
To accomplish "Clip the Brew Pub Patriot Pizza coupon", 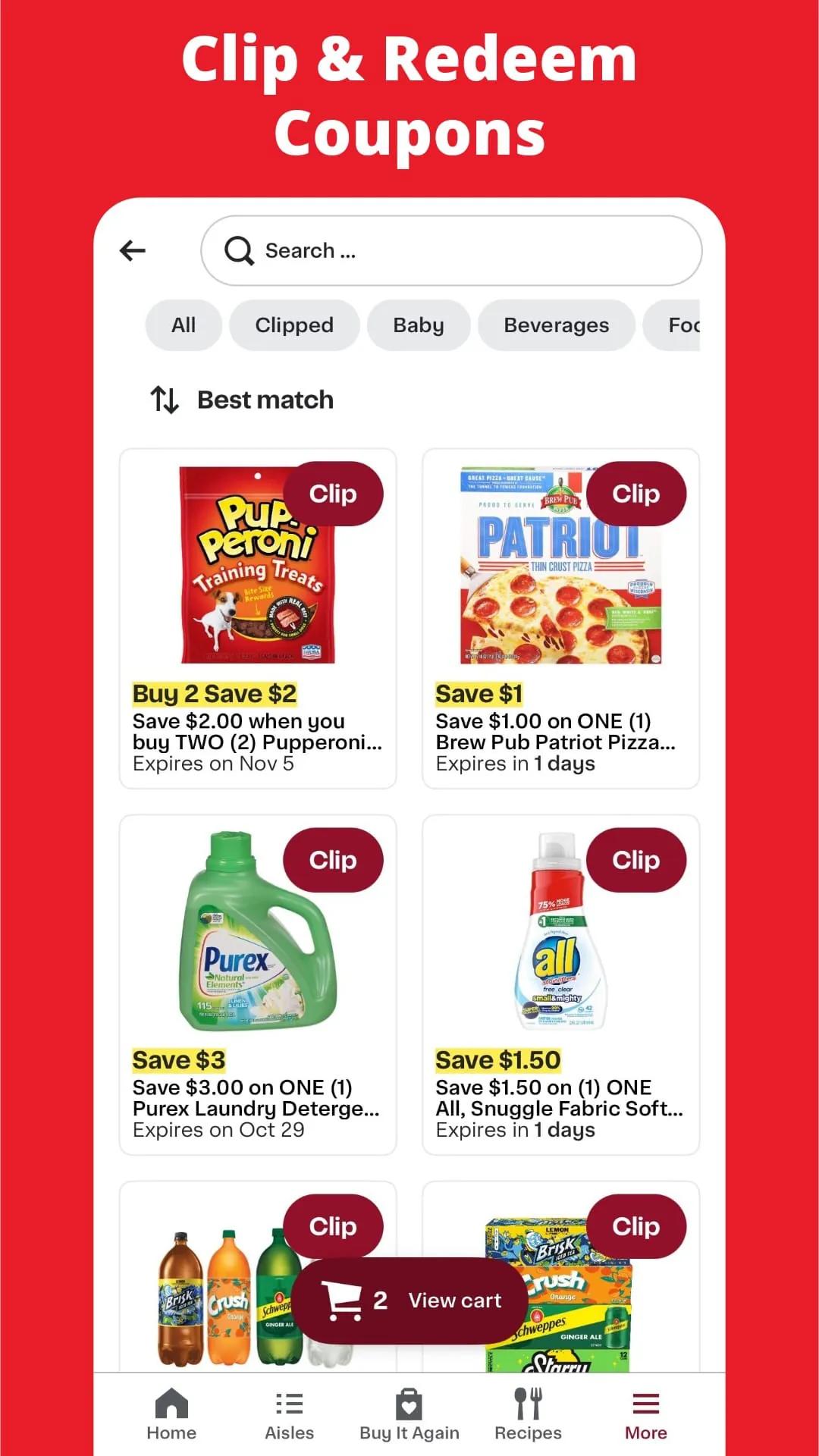I will coord(635,493).
